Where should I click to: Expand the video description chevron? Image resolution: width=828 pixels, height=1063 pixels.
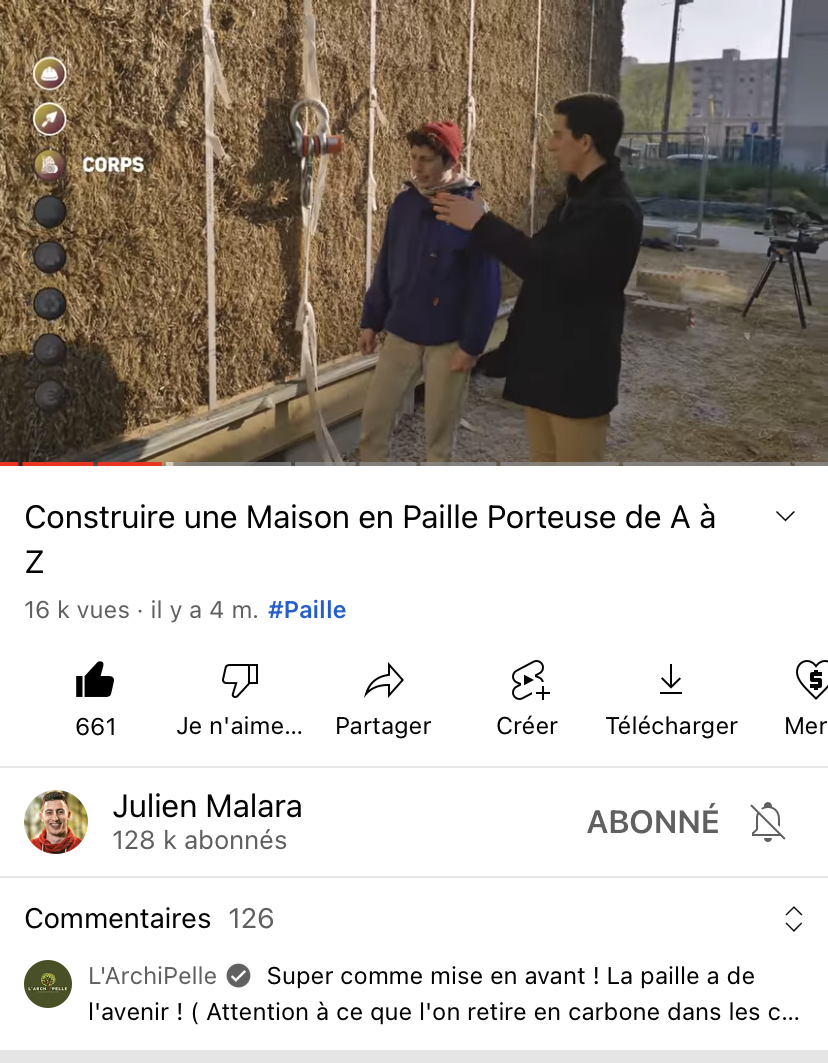click(786, 517)
